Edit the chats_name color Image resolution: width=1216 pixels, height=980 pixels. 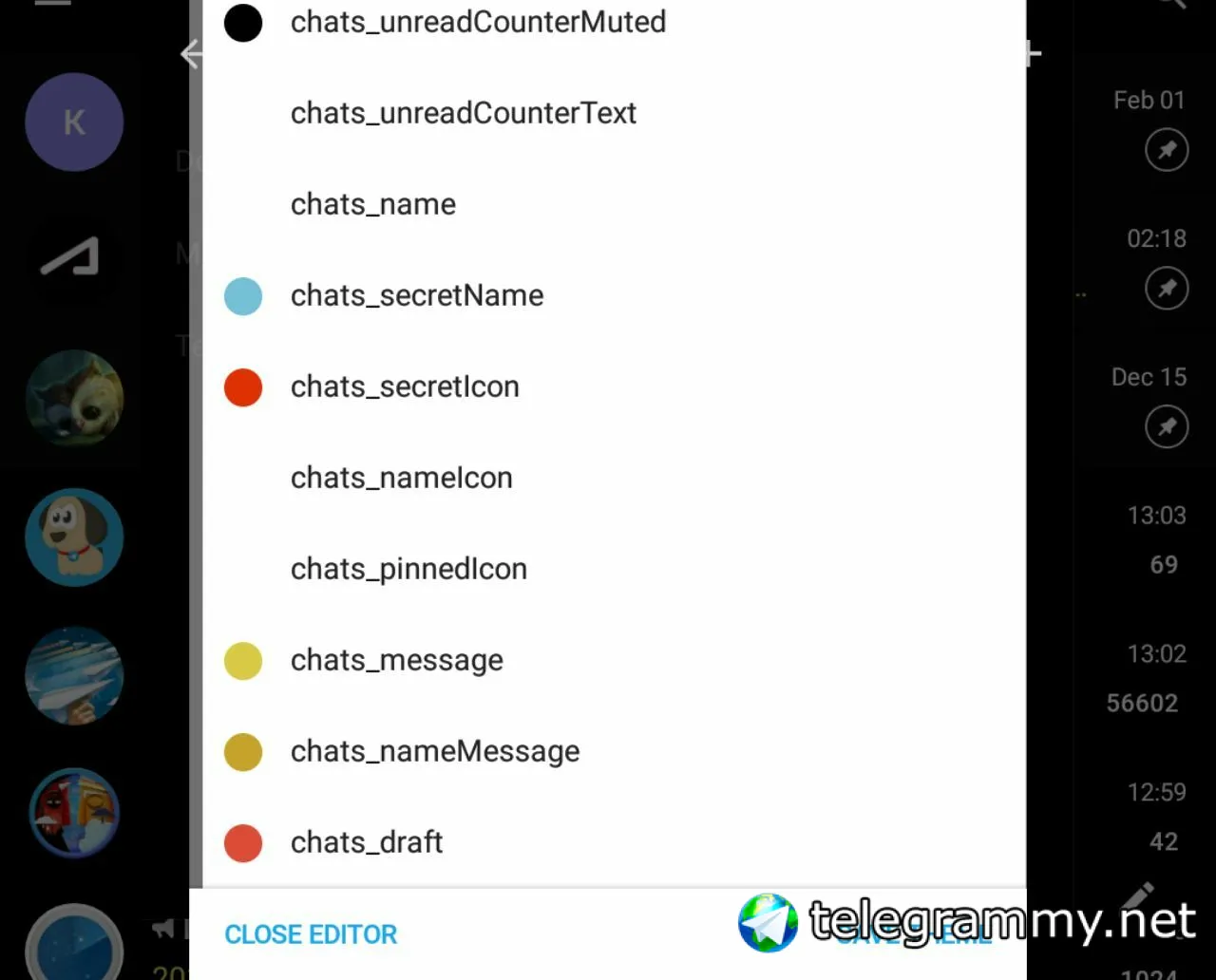373,204
